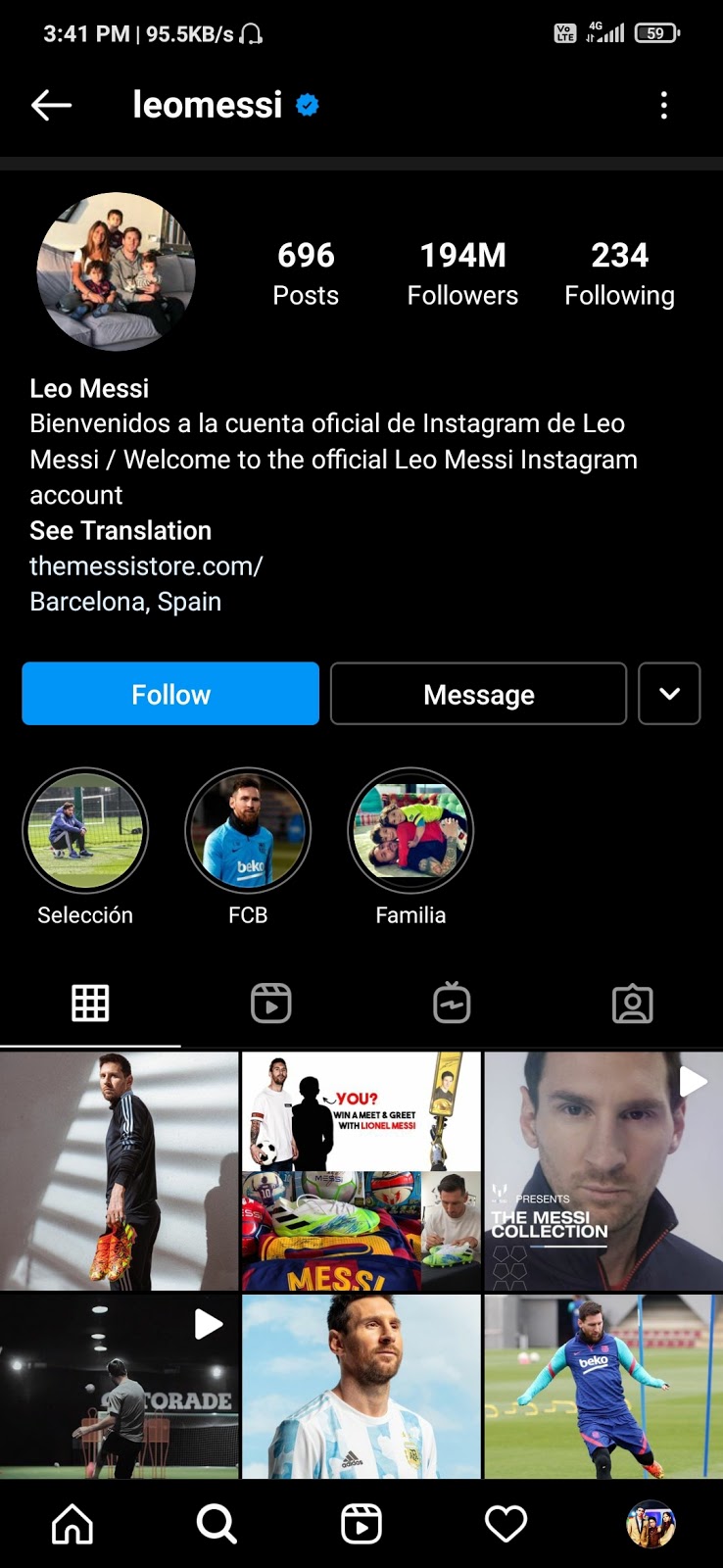Open Search in the bottom bar
The image size is (723, 1568).
tap(217, 1524)
